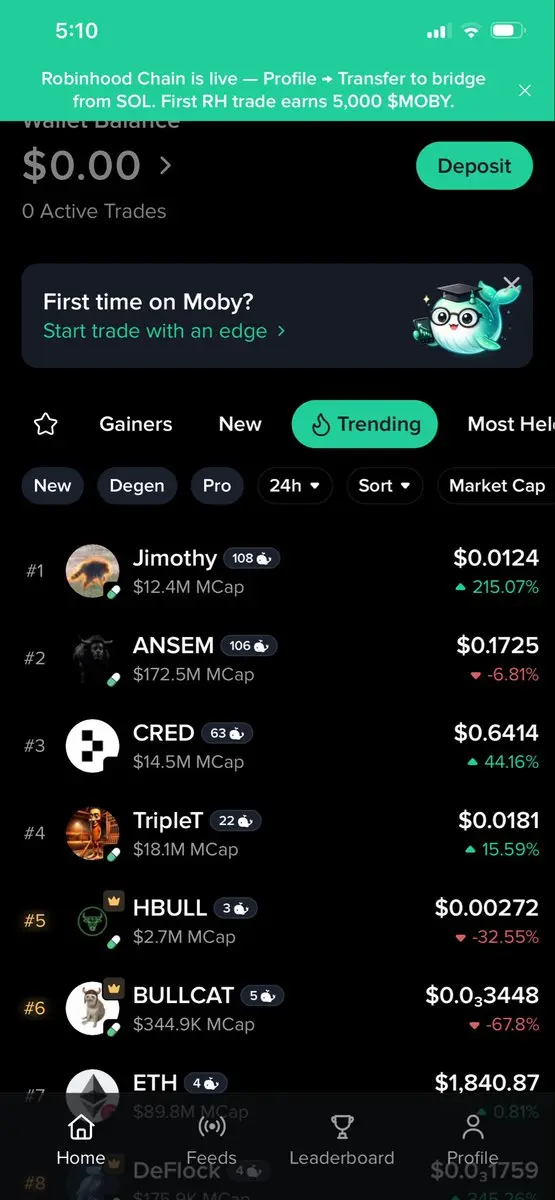Image resolution: width=555 pixels, height=1200 pixels.
Task: Open the Start trade with an edge link
Action: 164,330
